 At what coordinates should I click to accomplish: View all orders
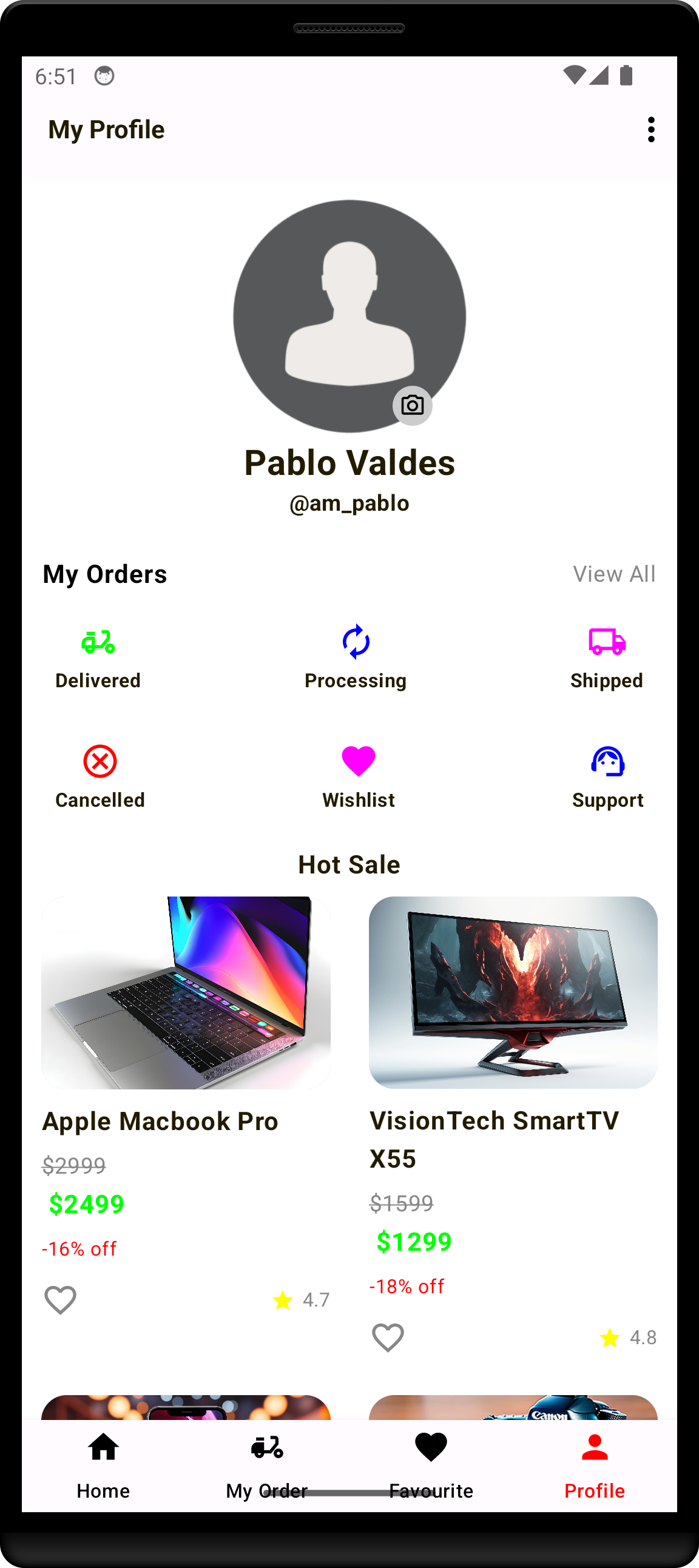pos(614,574)
